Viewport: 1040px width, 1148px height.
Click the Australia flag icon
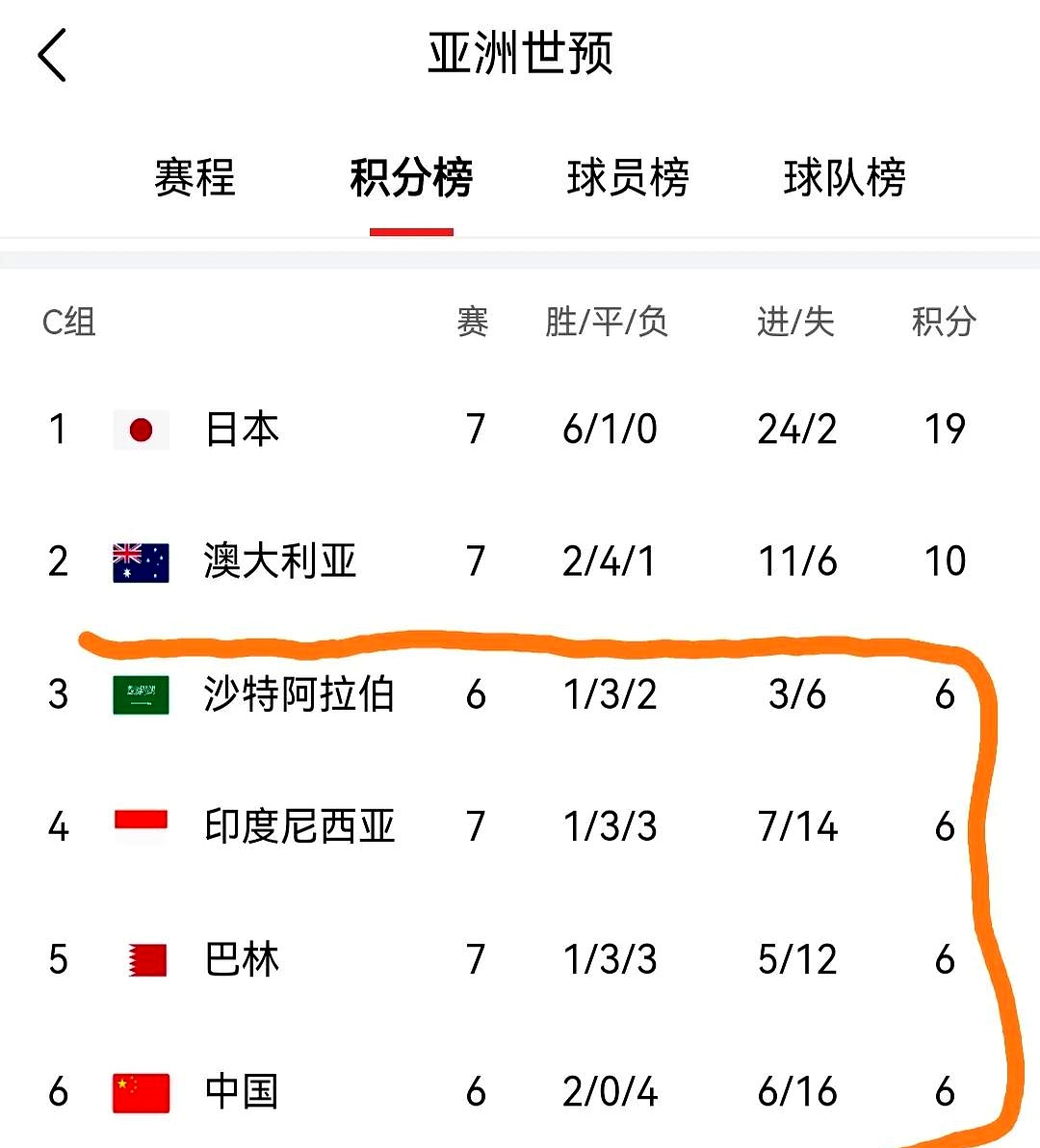tap(141, 561)
